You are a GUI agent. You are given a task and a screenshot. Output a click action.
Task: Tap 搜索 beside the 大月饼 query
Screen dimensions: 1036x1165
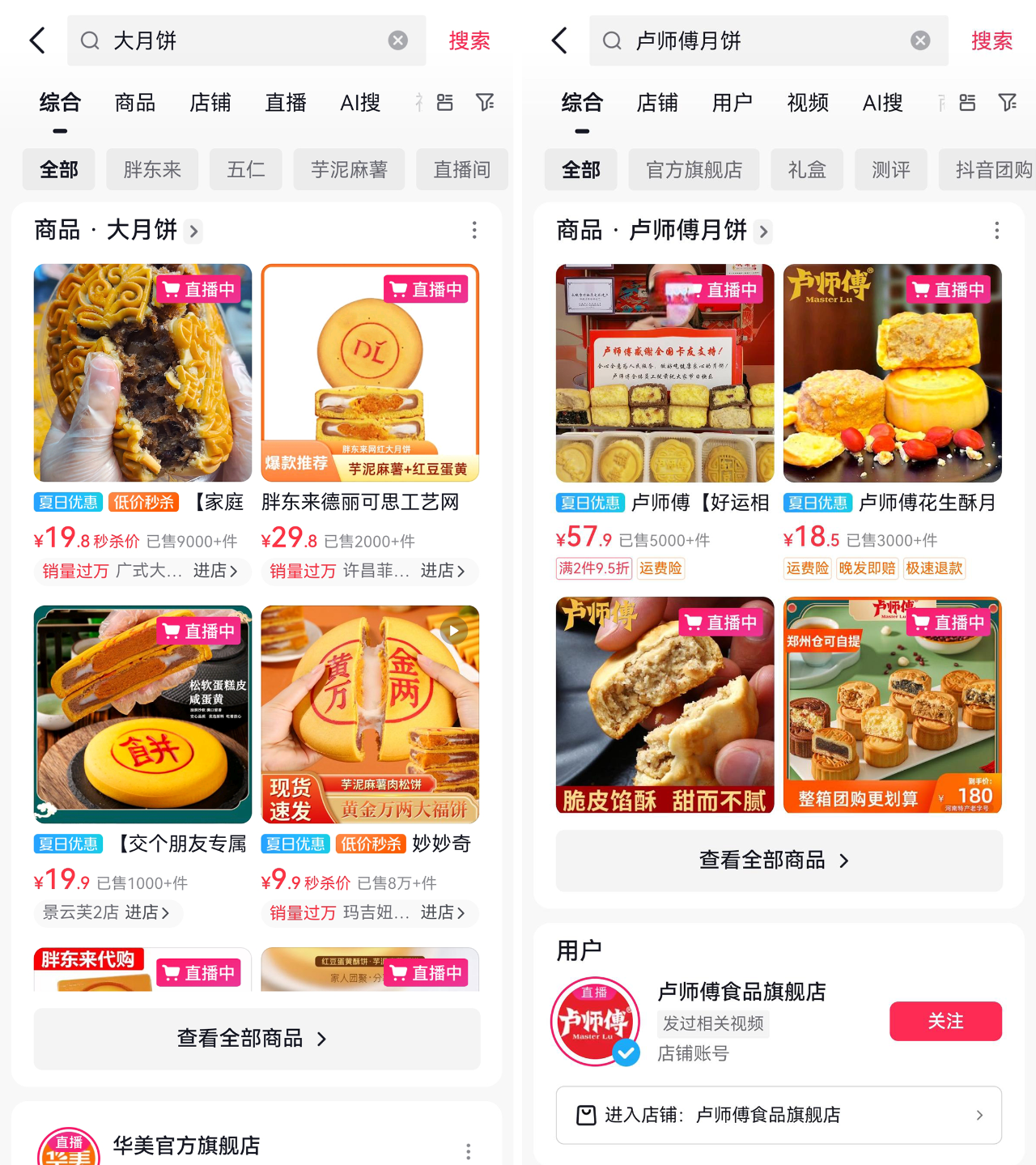(x=469, y=40)
